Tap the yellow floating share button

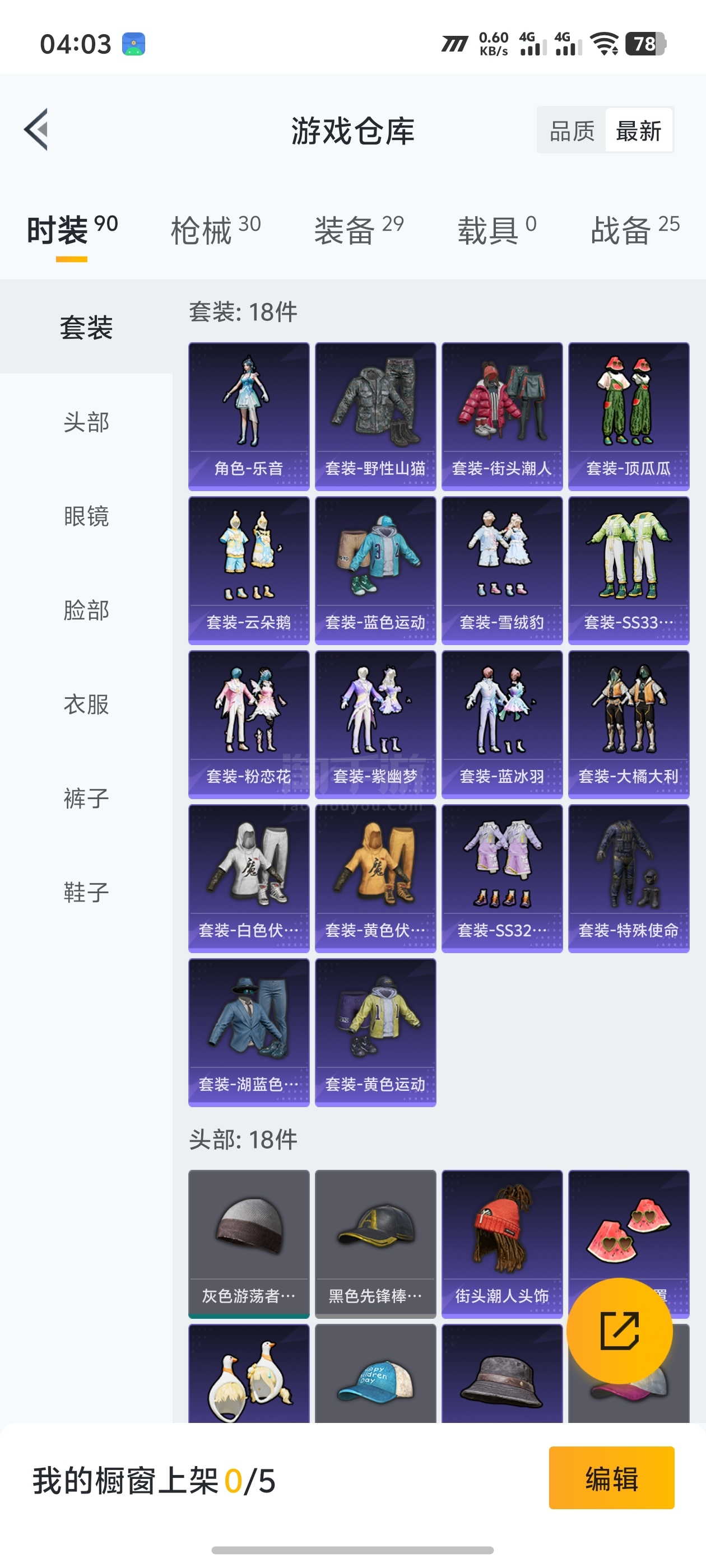point(620,1331)
